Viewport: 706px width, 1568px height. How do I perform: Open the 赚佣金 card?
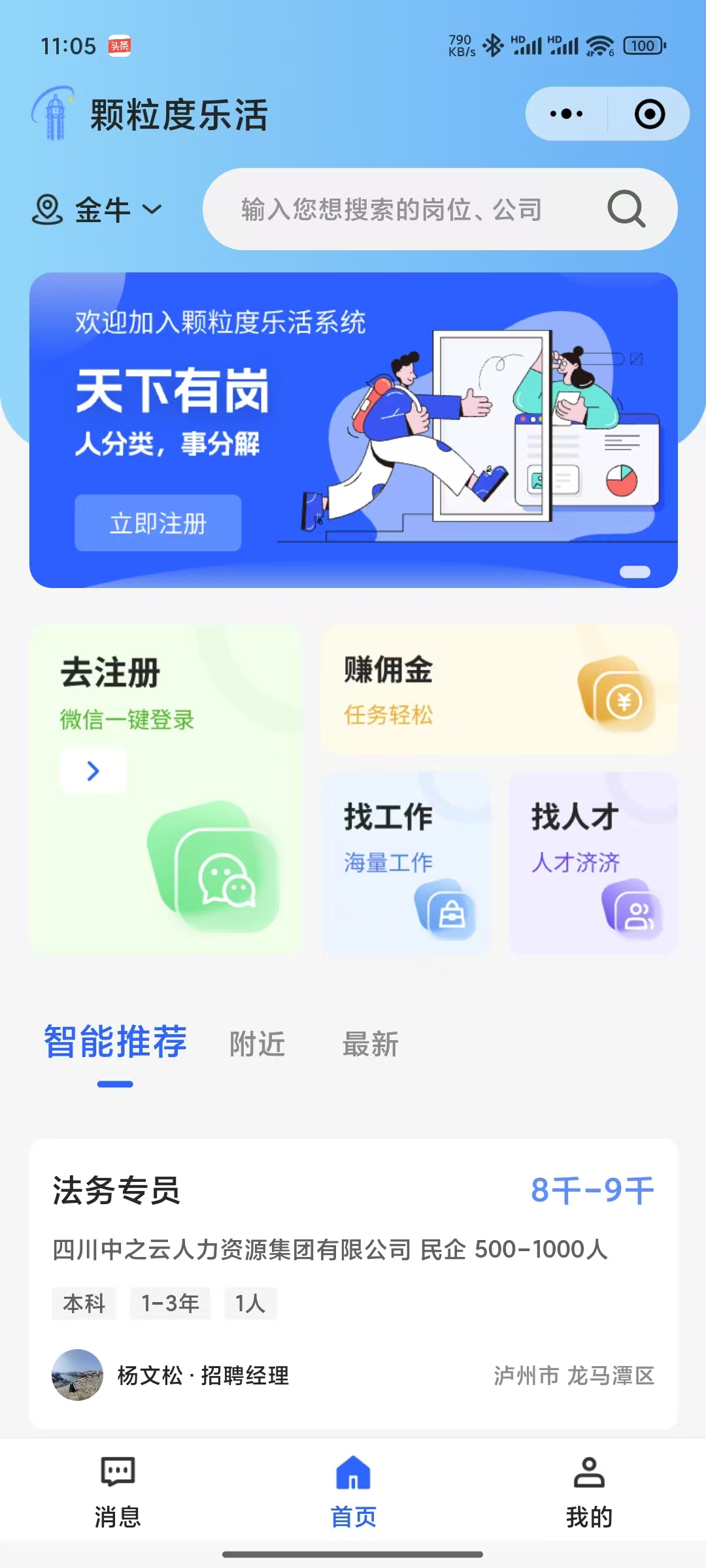pos(498,690)
